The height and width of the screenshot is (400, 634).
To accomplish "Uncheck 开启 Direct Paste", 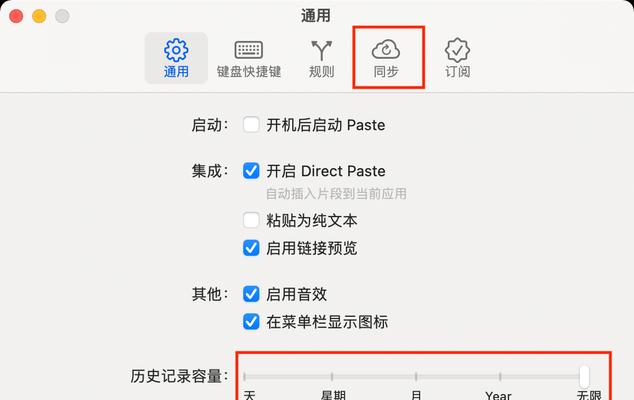I will [x=252, y=171].
